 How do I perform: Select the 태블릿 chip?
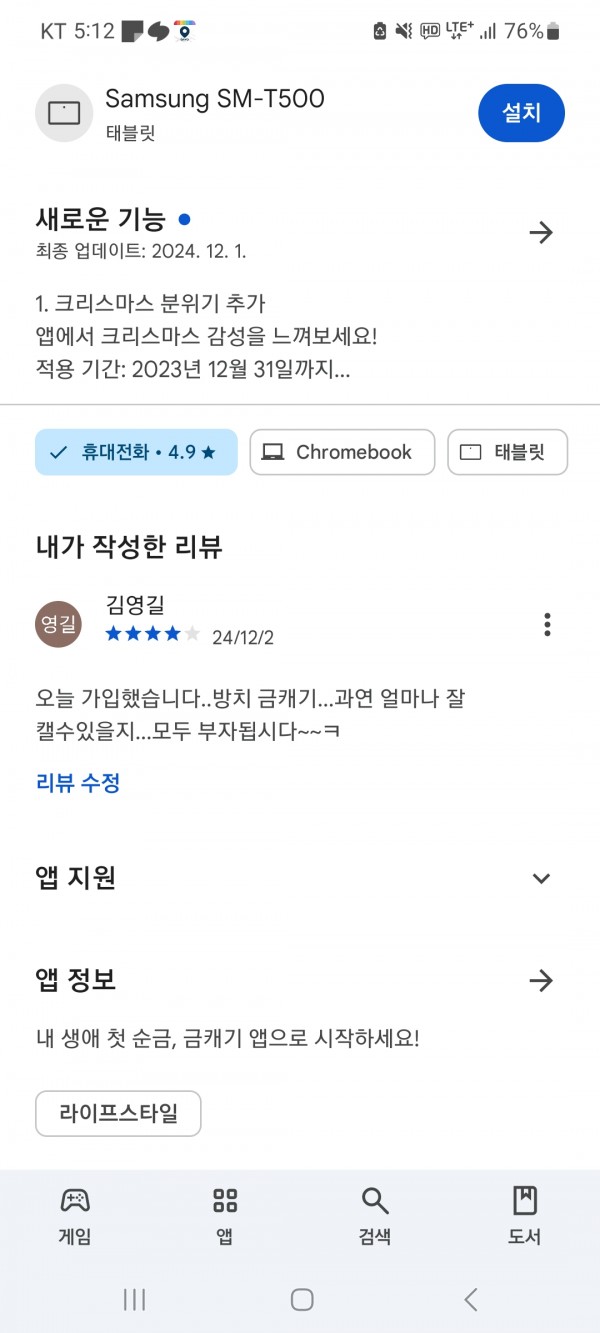[x=508, y=452]
